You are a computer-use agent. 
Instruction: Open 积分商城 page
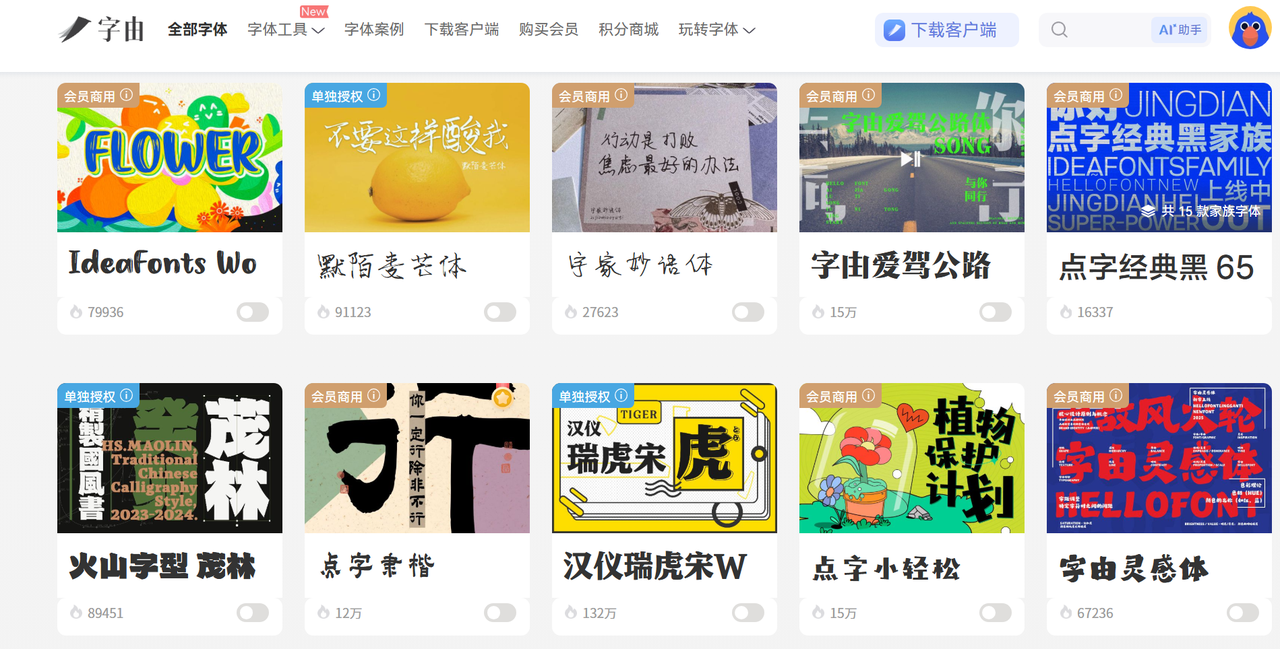click(x=628, y=30)
